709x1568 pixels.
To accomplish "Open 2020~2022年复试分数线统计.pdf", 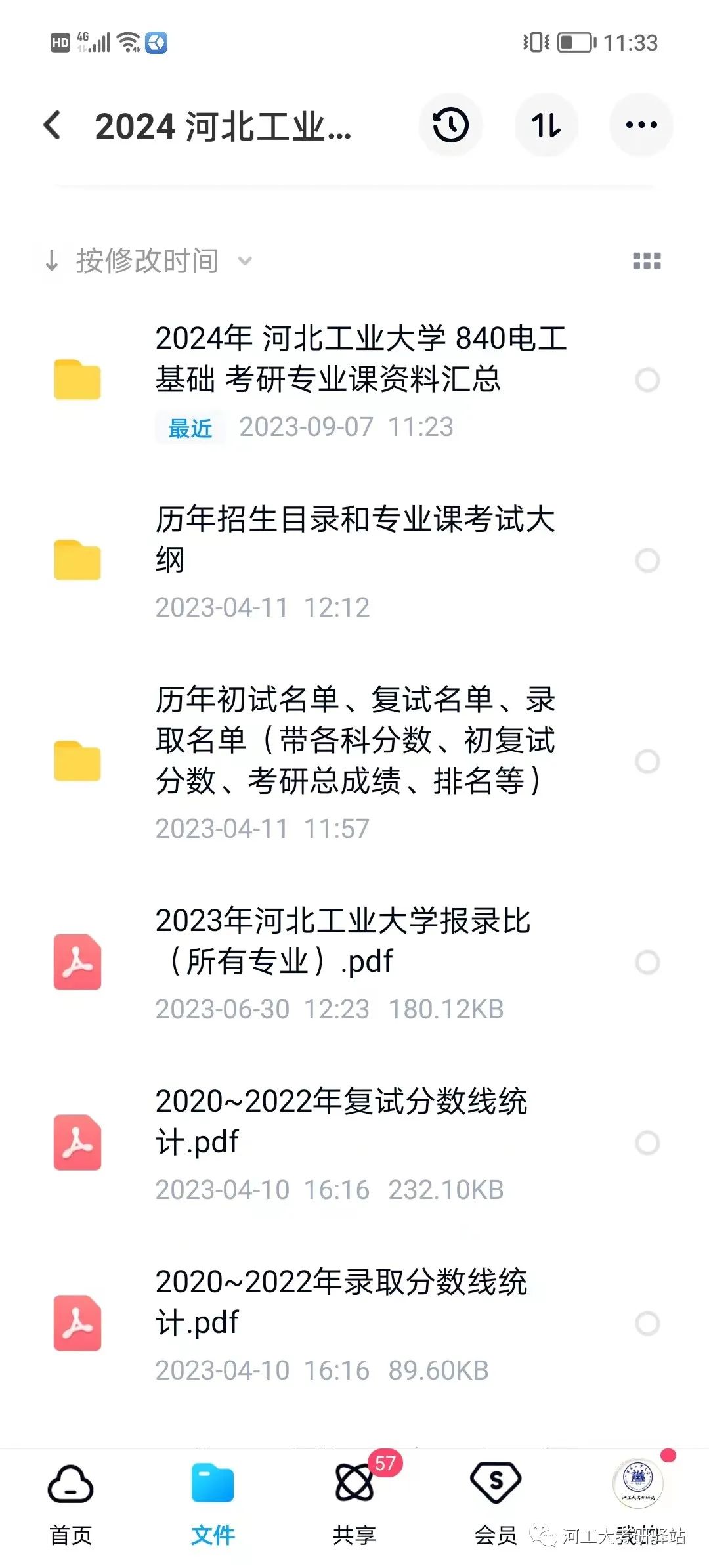I will [x=354, y=1143].
